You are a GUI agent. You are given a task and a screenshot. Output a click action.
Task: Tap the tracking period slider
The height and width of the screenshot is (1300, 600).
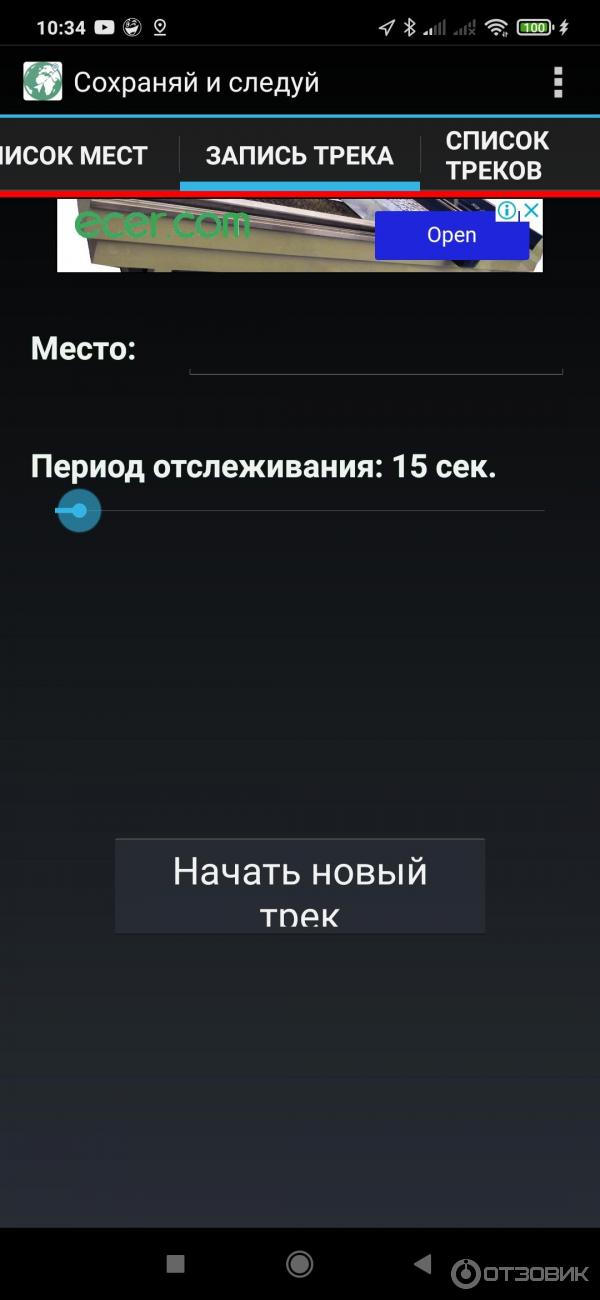click(x=300, y=511)
